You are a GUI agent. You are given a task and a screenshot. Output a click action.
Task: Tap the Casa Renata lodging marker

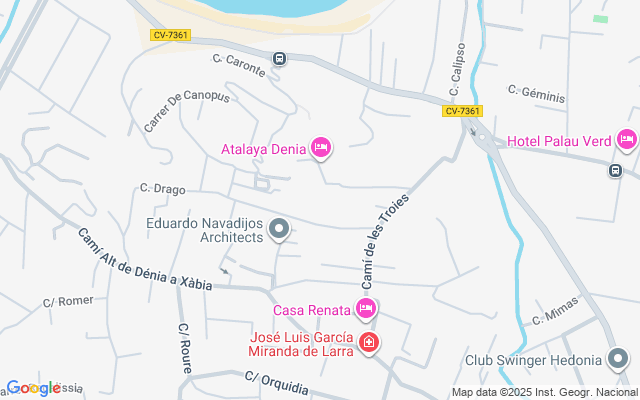(366, 309)
